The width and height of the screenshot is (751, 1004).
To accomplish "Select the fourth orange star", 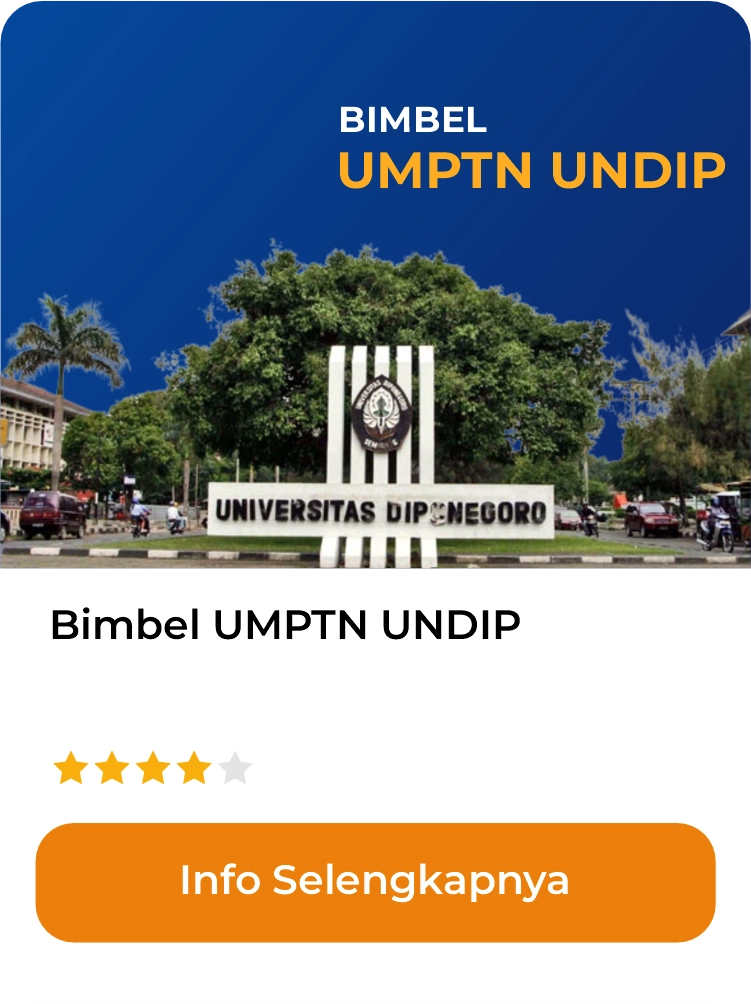I will pyautogui.click(x=194, y=768).
